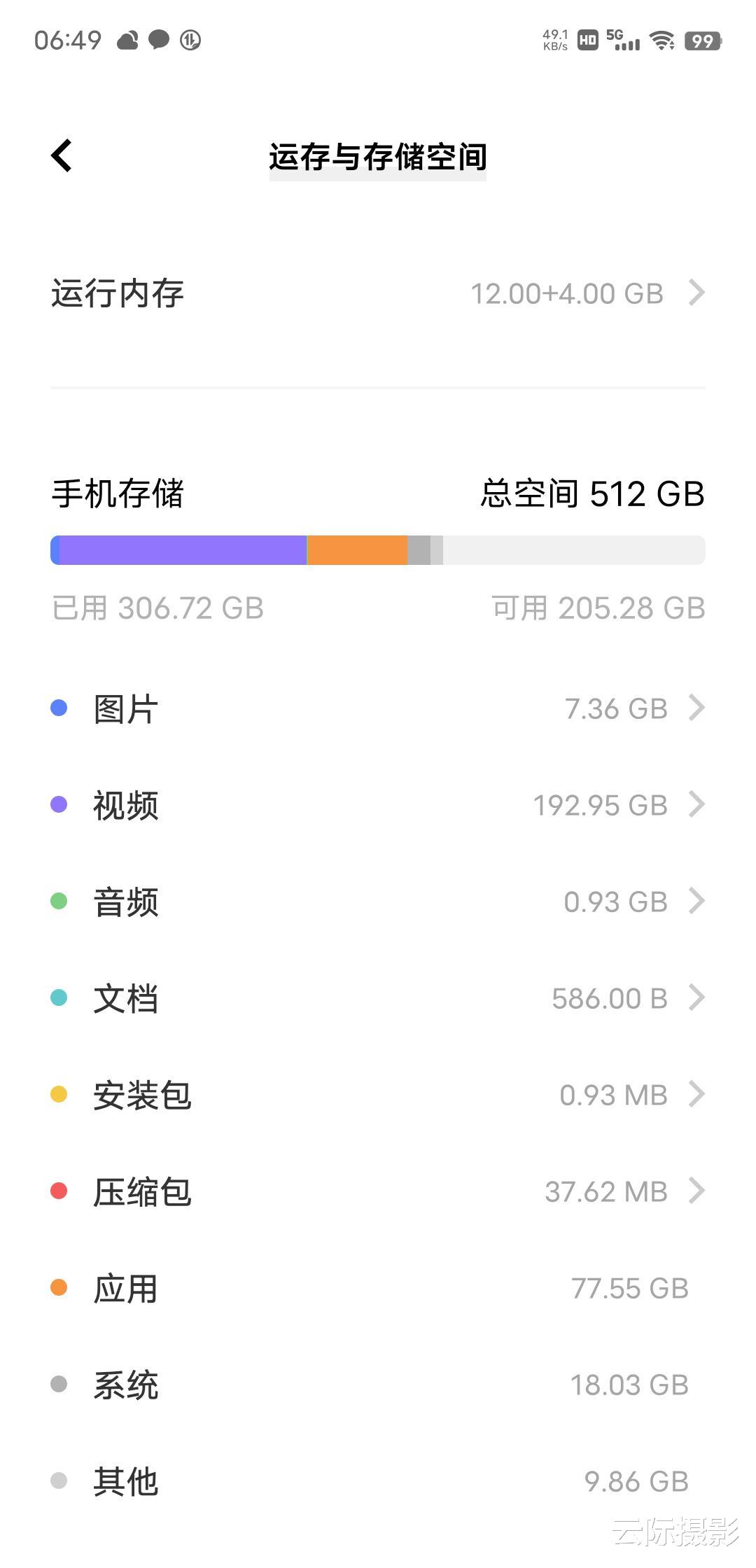
Task: Tap the gray dot beside 系统
Action: click(x=59, y=1384)
